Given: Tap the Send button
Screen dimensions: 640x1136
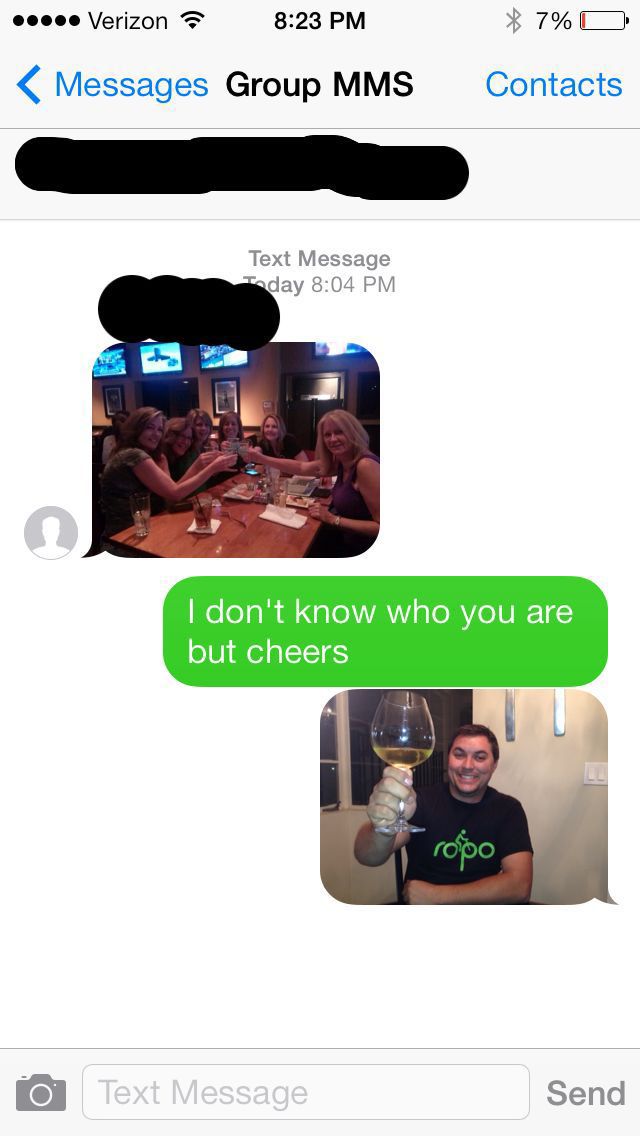Looking at the screenshot, I should pos(585,1093).
